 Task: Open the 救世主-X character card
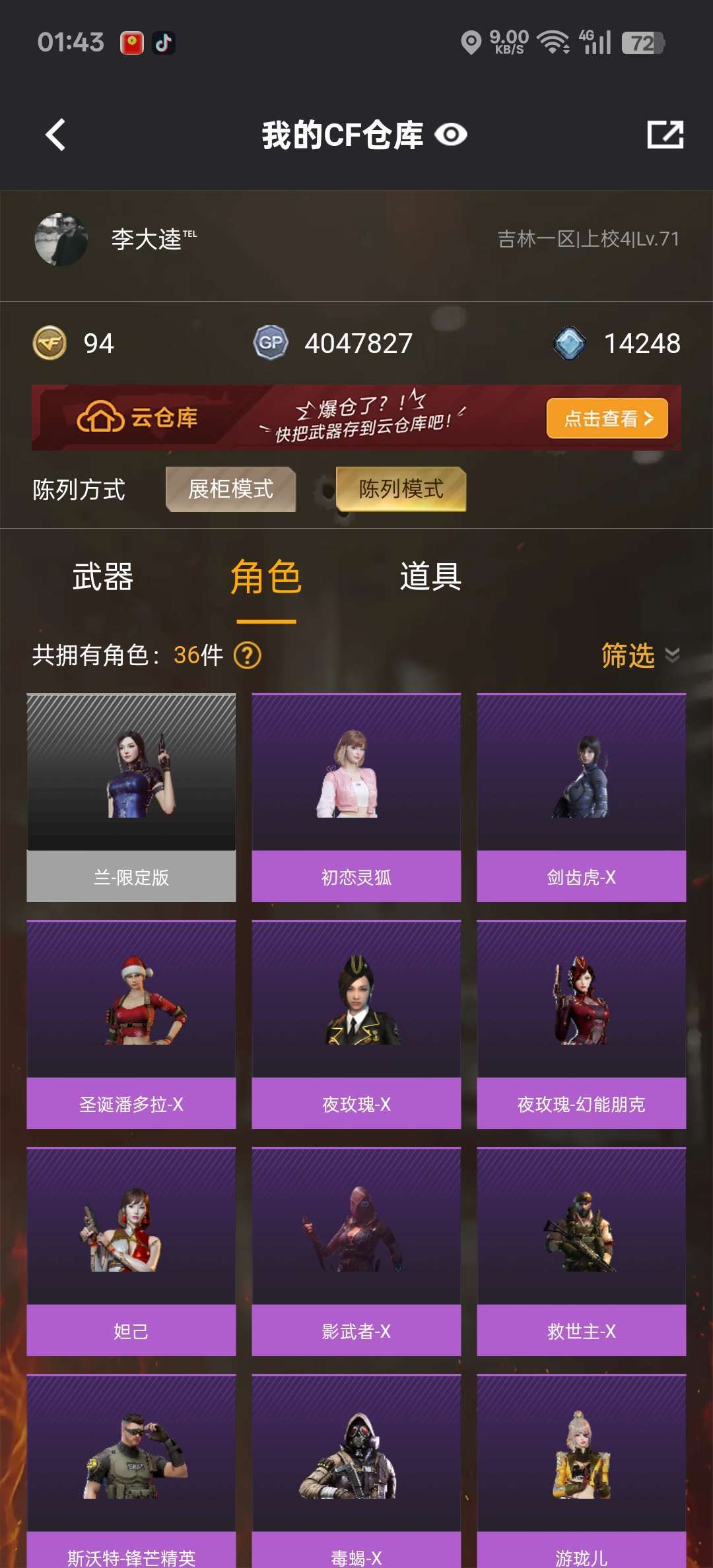tap(581, 1251)
